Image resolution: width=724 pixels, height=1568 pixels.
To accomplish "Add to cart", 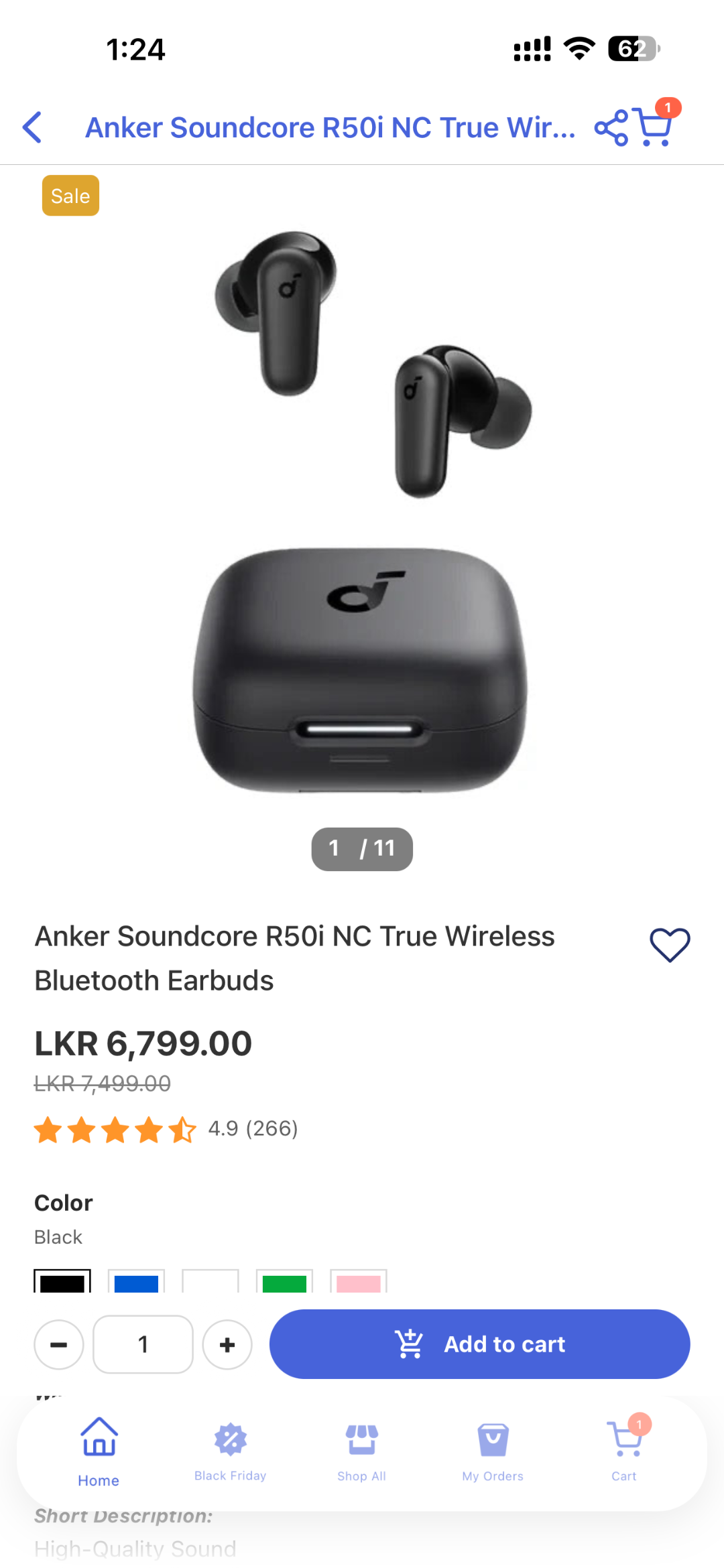I will coord(479,1344).
